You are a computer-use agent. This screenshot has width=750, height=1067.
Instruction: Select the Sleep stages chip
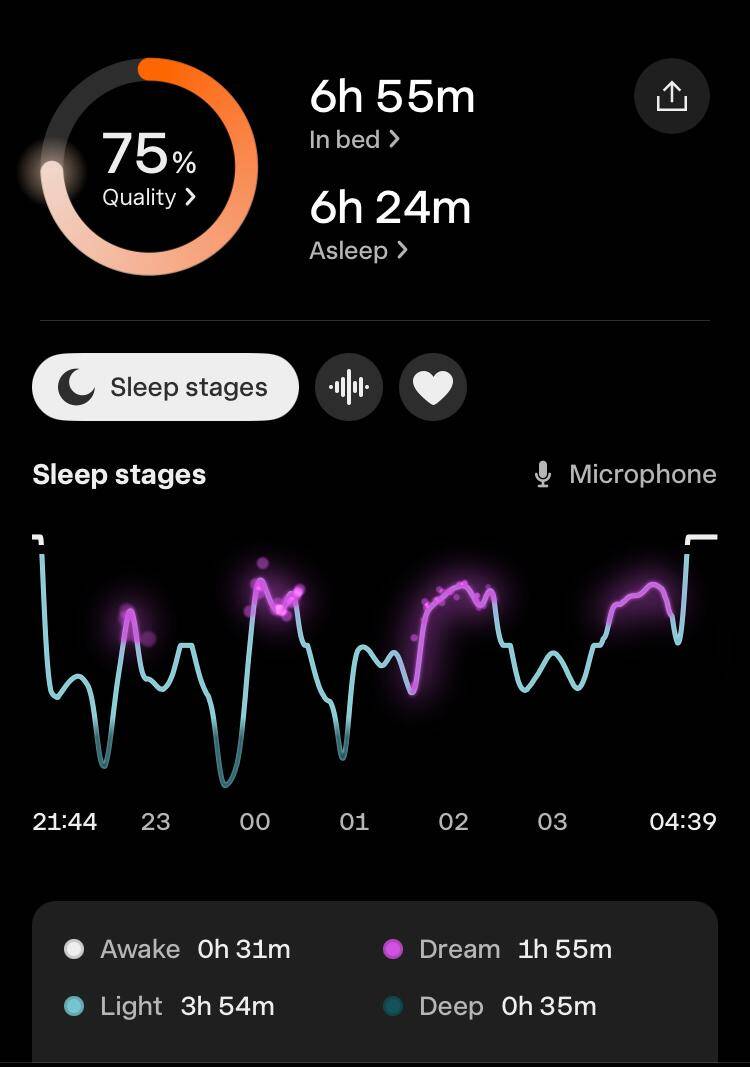165,387
